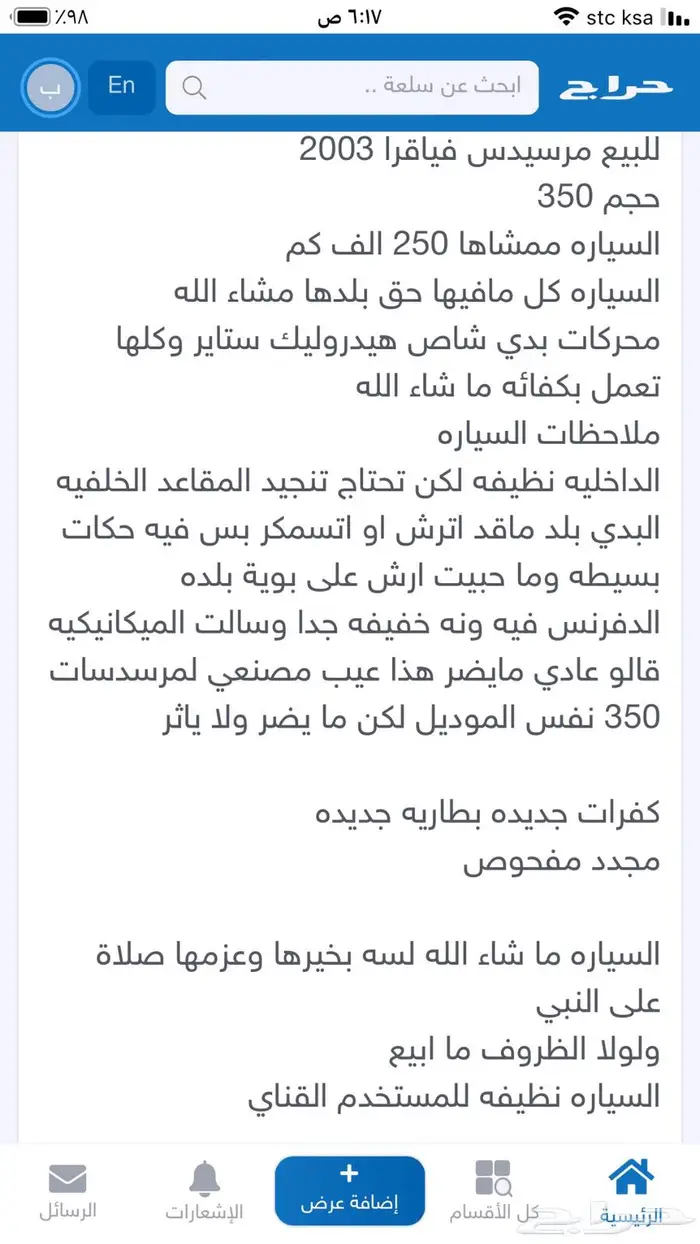Viewport: 700px width, 1244px height.
Task: Switch language to English
Action: [121, 86]
